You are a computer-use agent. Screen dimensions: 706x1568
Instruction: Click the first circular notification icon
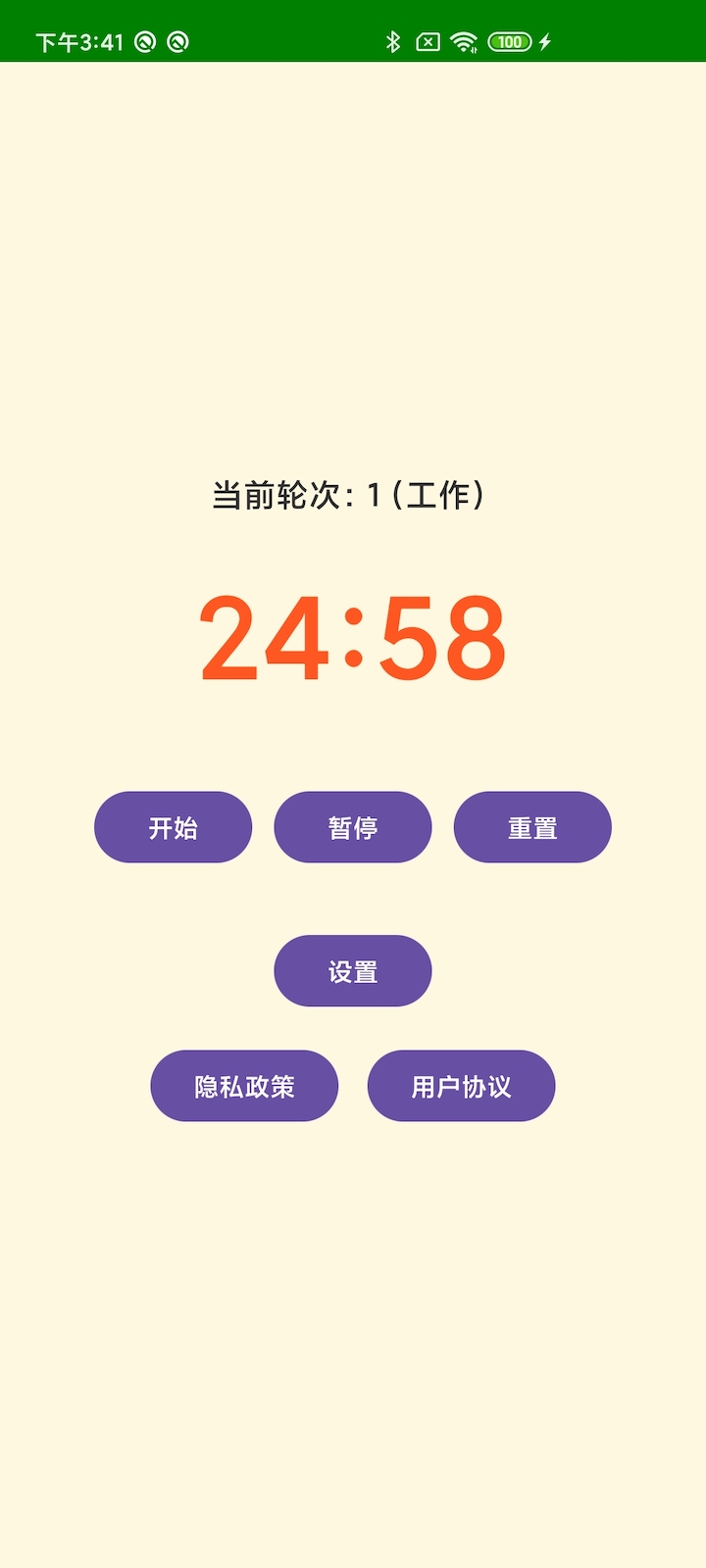pos(145,41)
